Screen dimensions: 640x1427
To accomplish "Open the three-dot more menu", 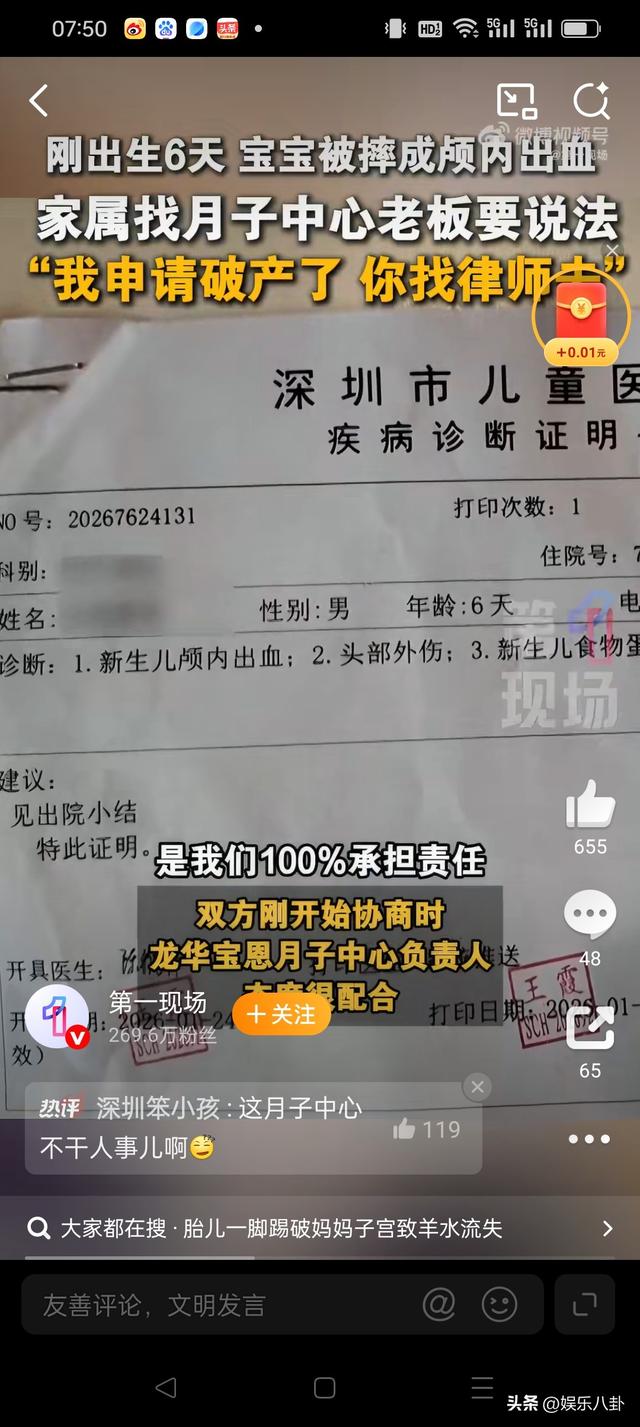I will click(590, 1139).
